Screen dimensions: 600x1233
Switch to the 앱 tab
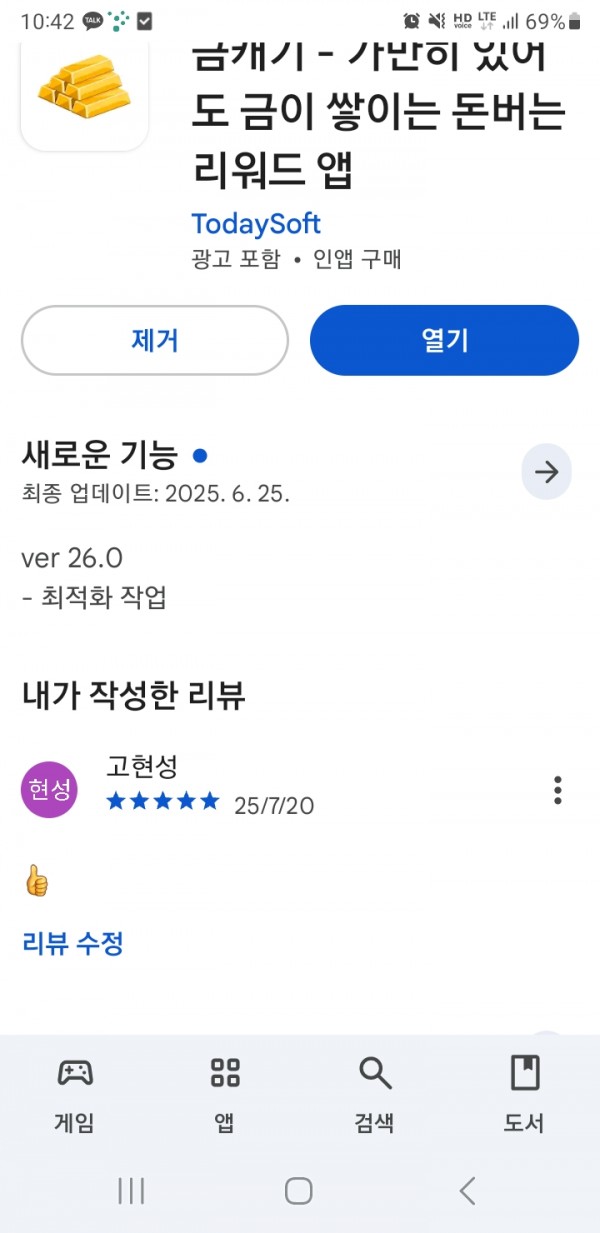coord(225,1095)
